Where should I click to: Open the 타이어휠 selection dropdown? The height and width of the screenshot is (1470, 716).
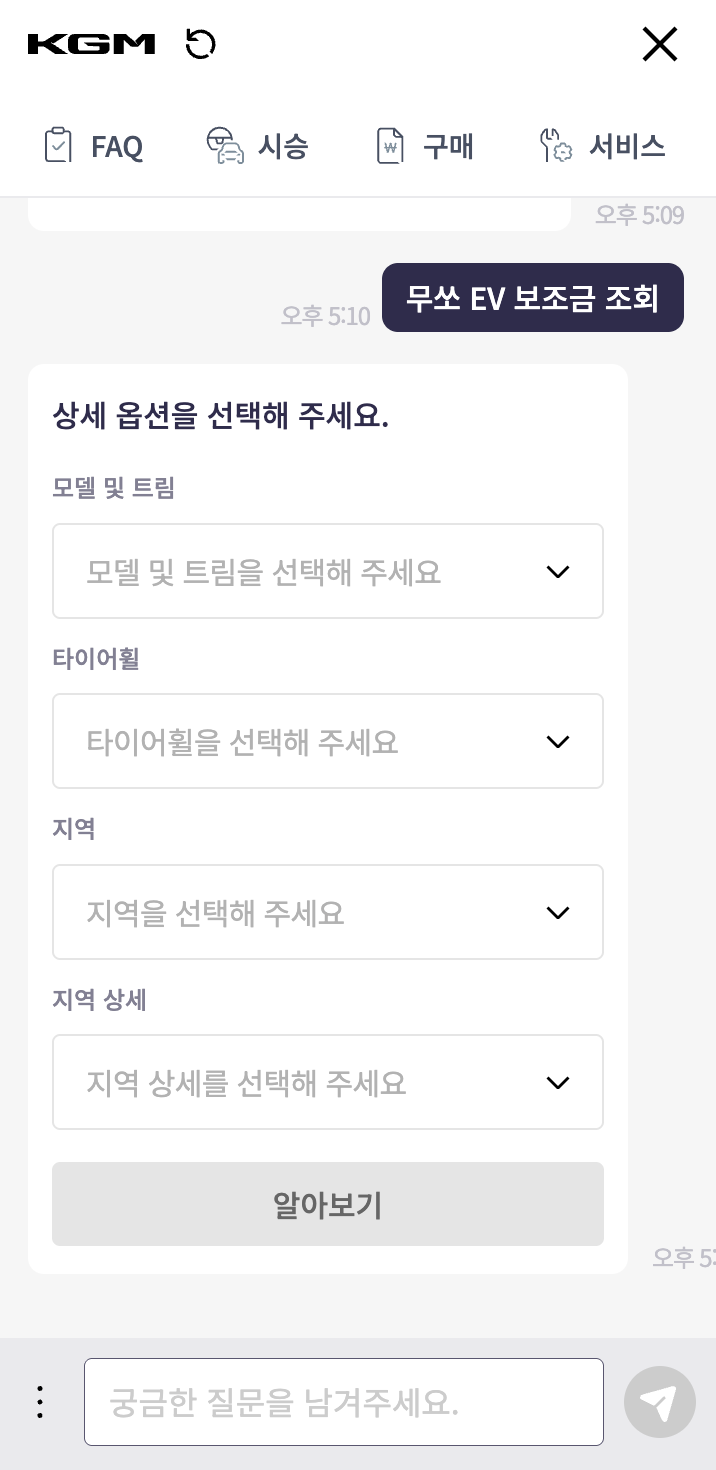click(328, 741)
